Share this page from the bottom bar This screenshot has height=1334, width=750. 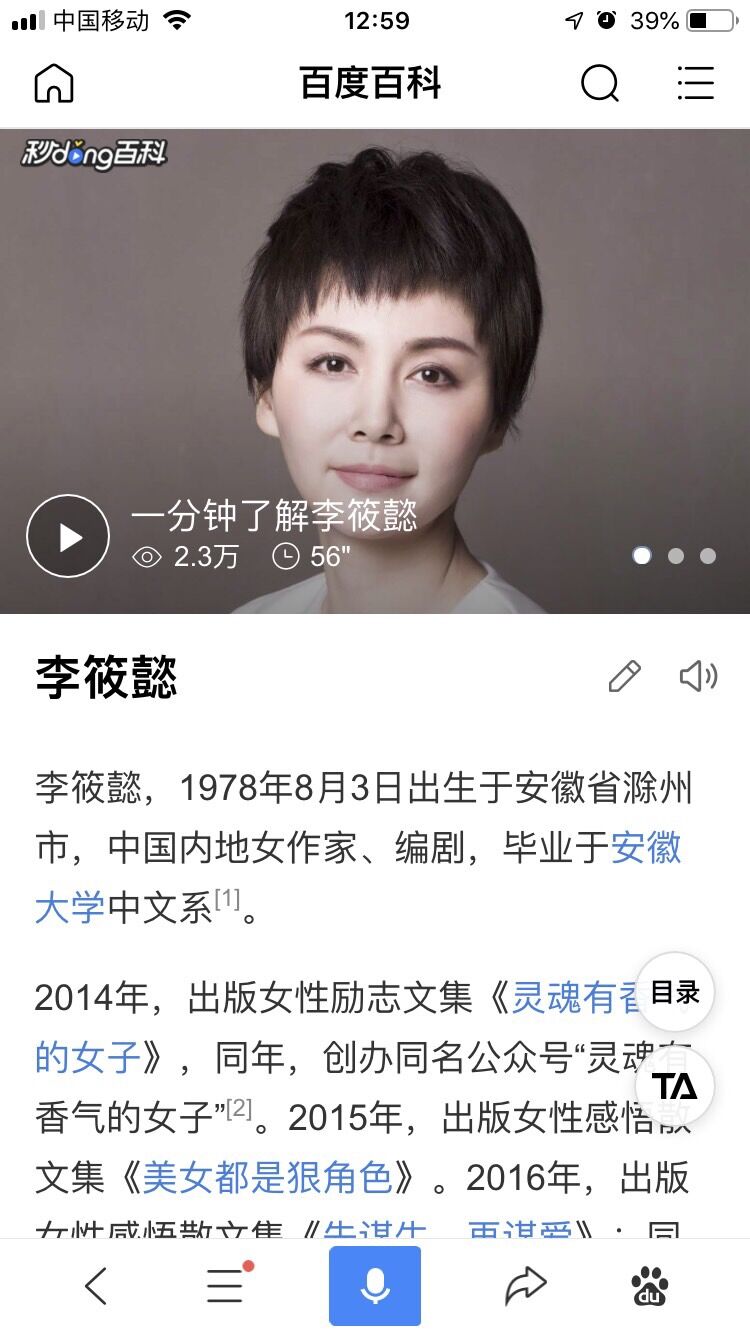[x=525, y=1286]
